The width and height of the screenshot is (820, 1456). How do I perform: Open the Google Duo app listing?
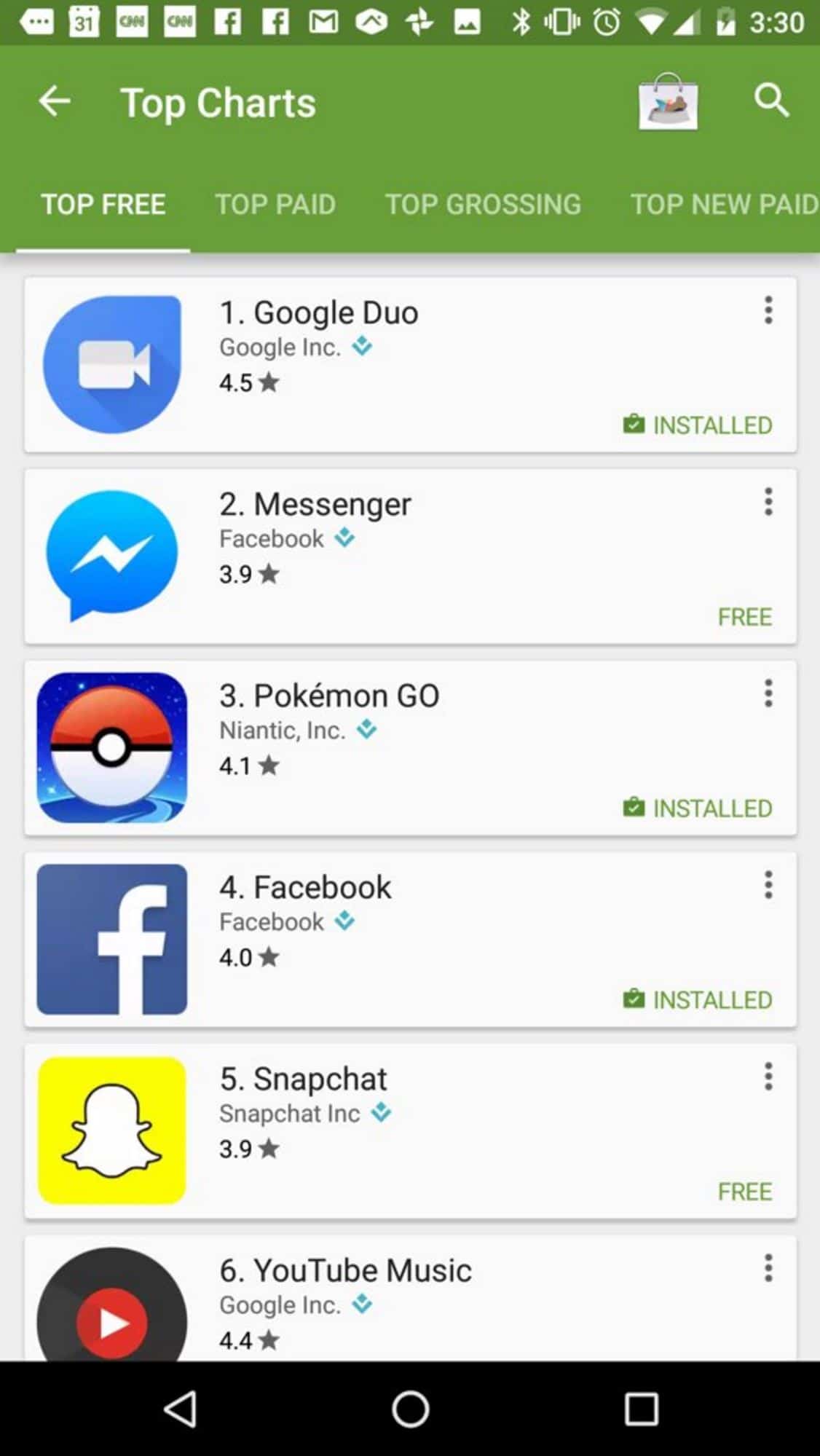click(x=319, y=313)
